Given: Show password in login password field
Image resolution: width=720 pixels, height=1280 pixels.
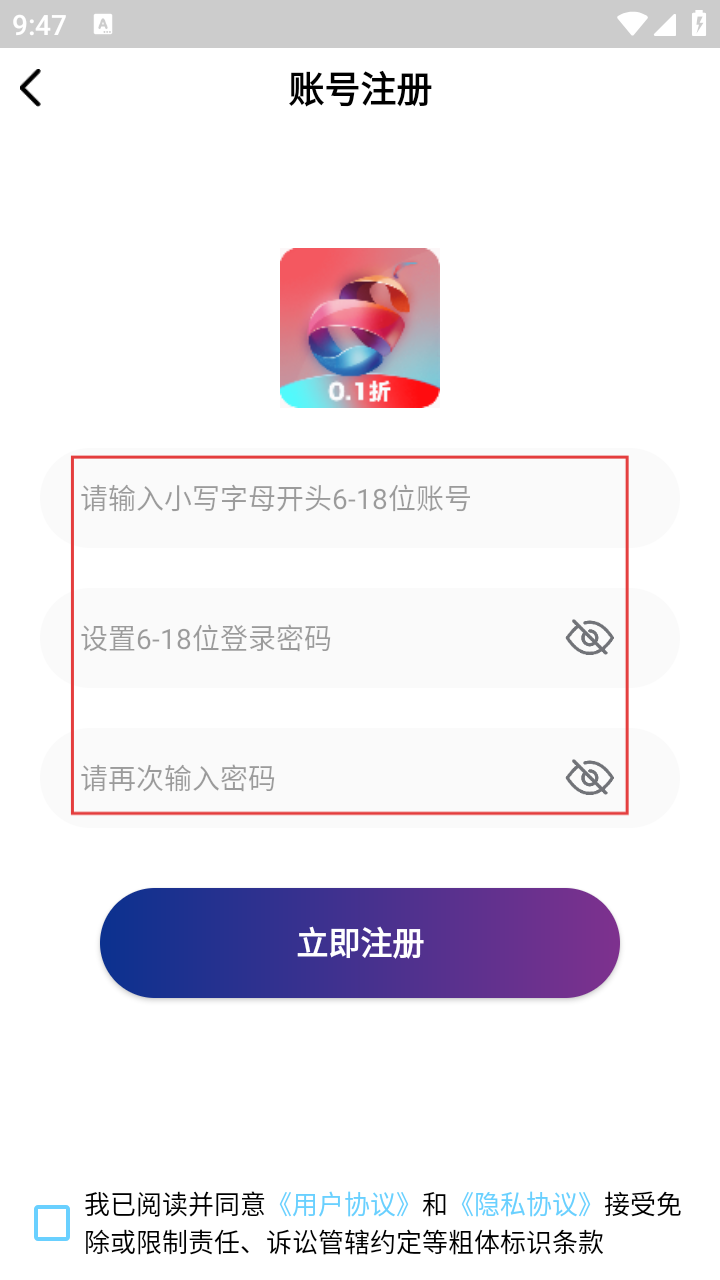Looking at the screenshot, I should (589, 638).
